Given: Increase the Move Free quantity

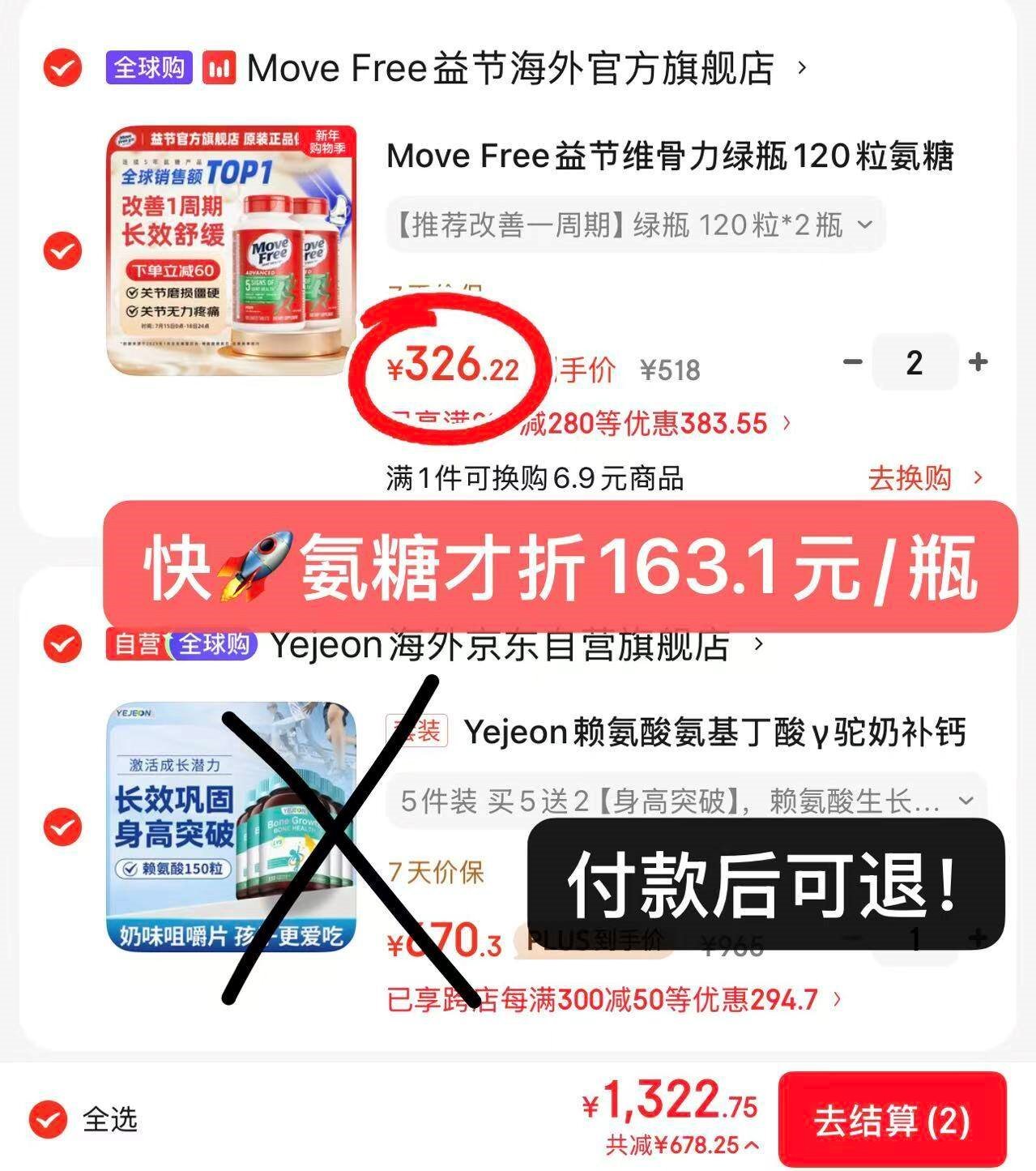Looking at the screenshot, I should [x=978, y=361].
